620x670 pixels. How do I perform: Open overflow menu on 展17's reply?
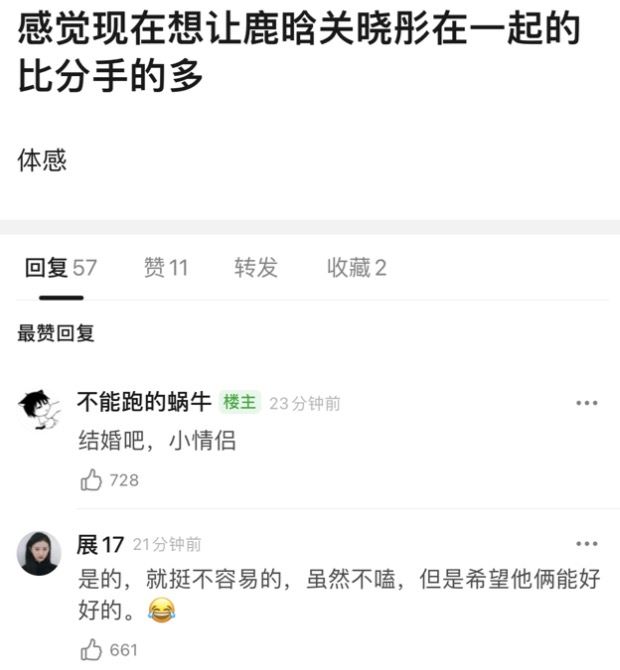pos(587,545)
